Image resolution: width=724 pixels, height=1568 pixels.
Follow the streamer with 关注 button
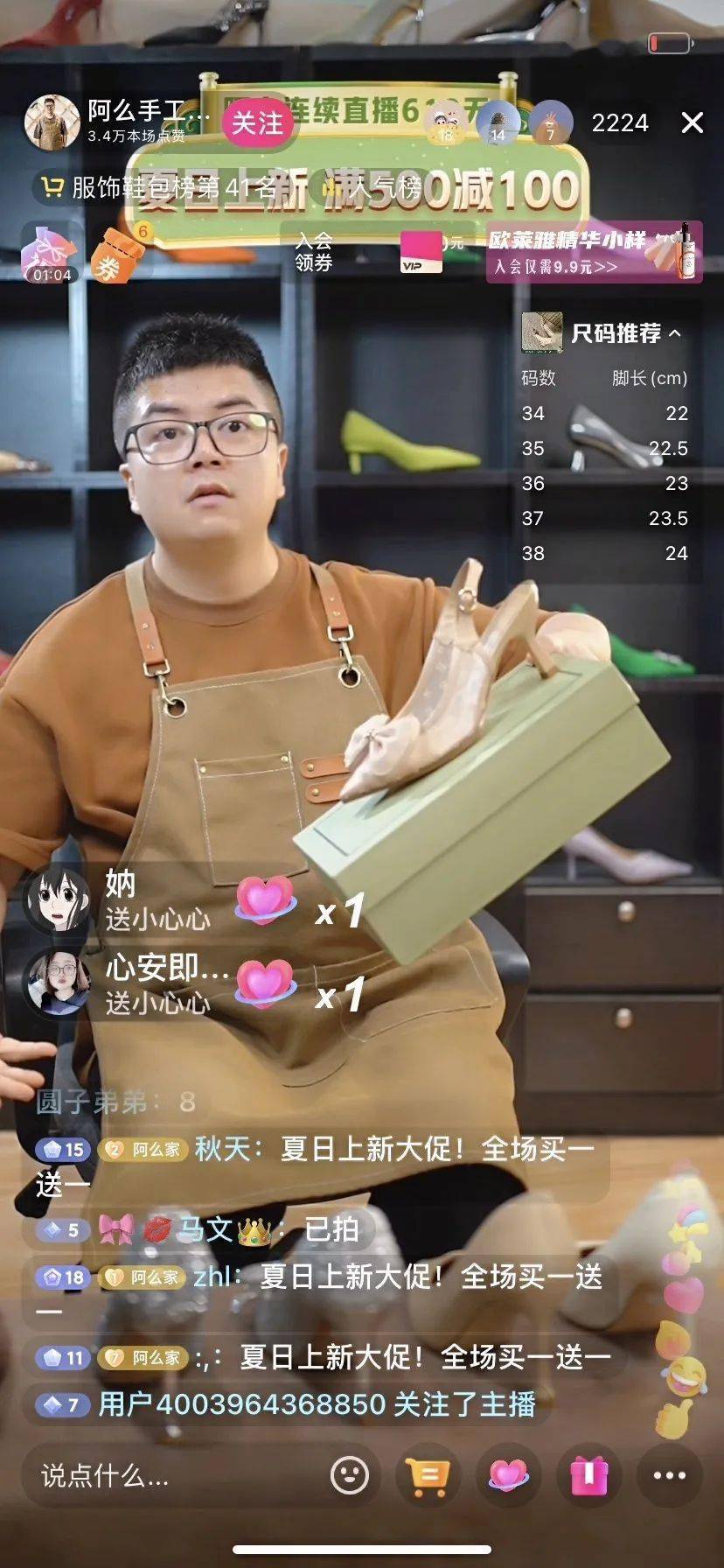click(258, 122)
